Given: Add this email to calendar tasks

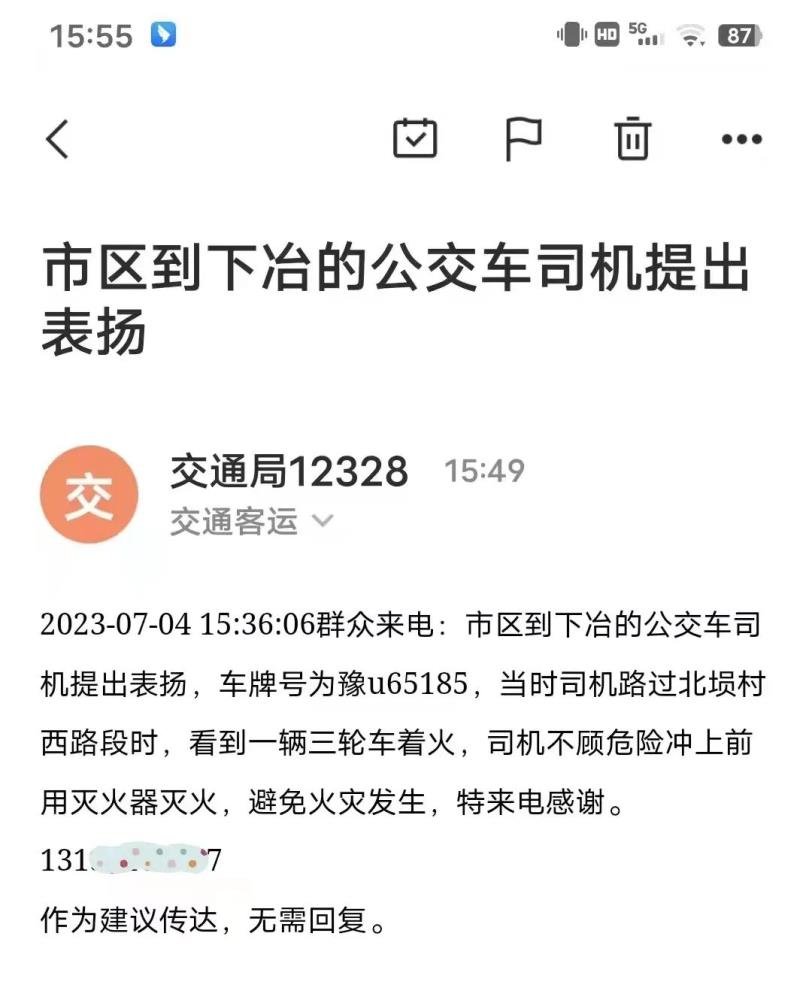Looking at the screenshot, I should click(415, 138).
